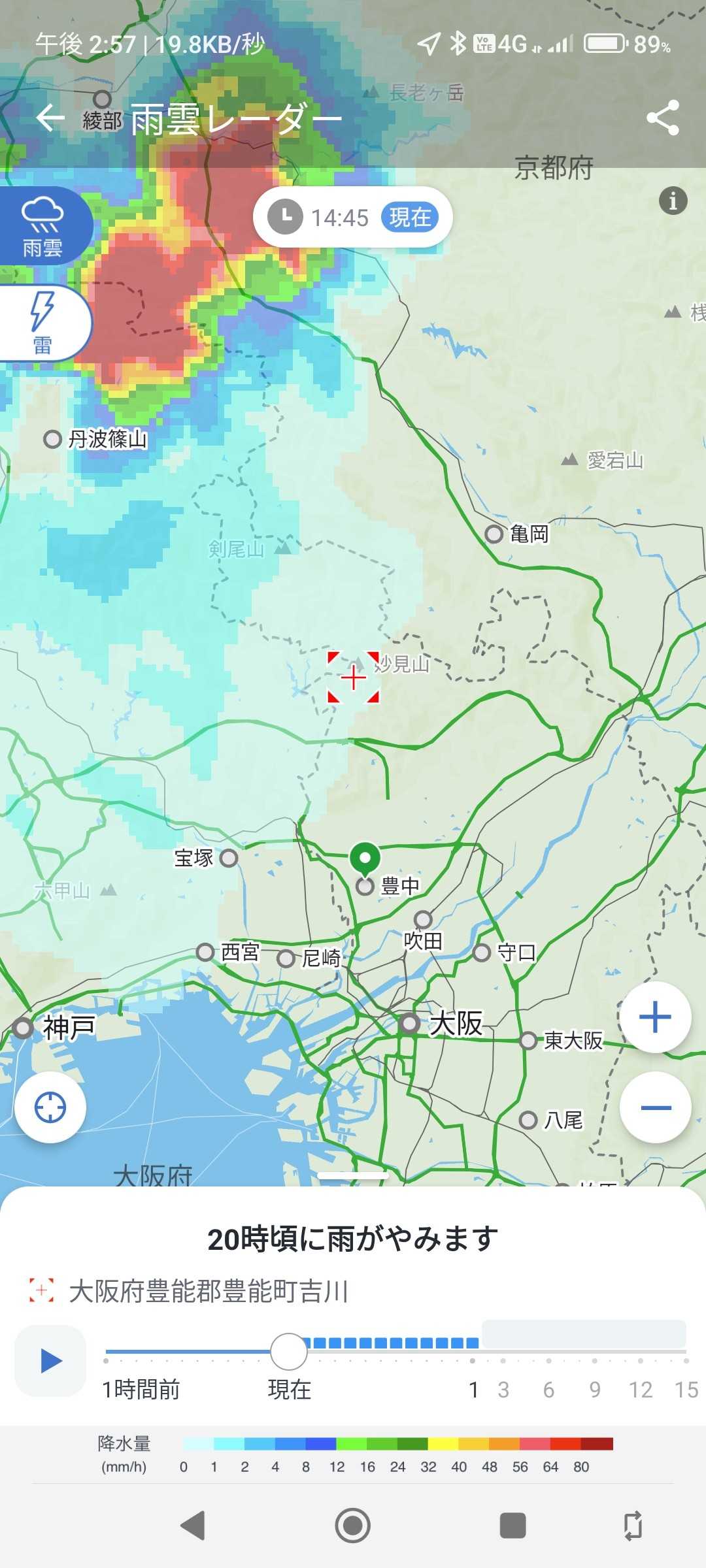This screenshot has width=706, height=1568.
Task: Center the map on current location
Action: [x=50, y=1107]
